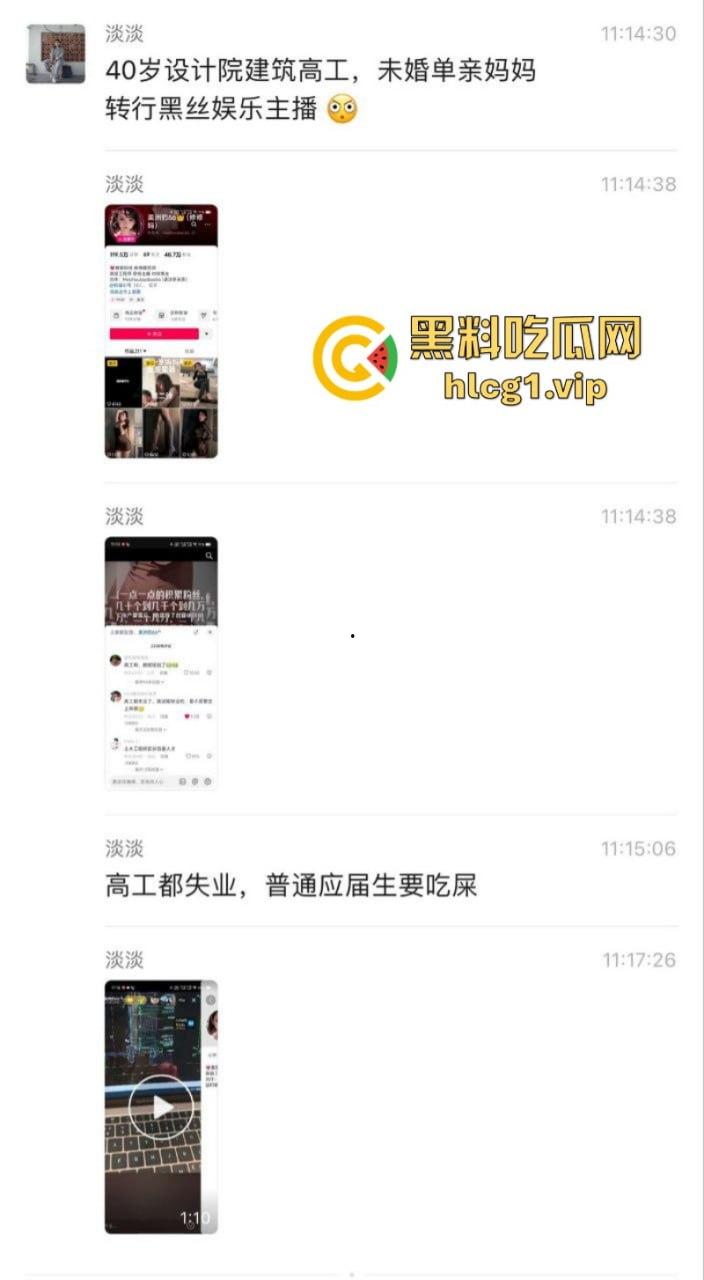The width and height of the screenshot is (704, 1280).
Task: Open the comments screenshot image thumbnail
Action: tap(161, 663)
